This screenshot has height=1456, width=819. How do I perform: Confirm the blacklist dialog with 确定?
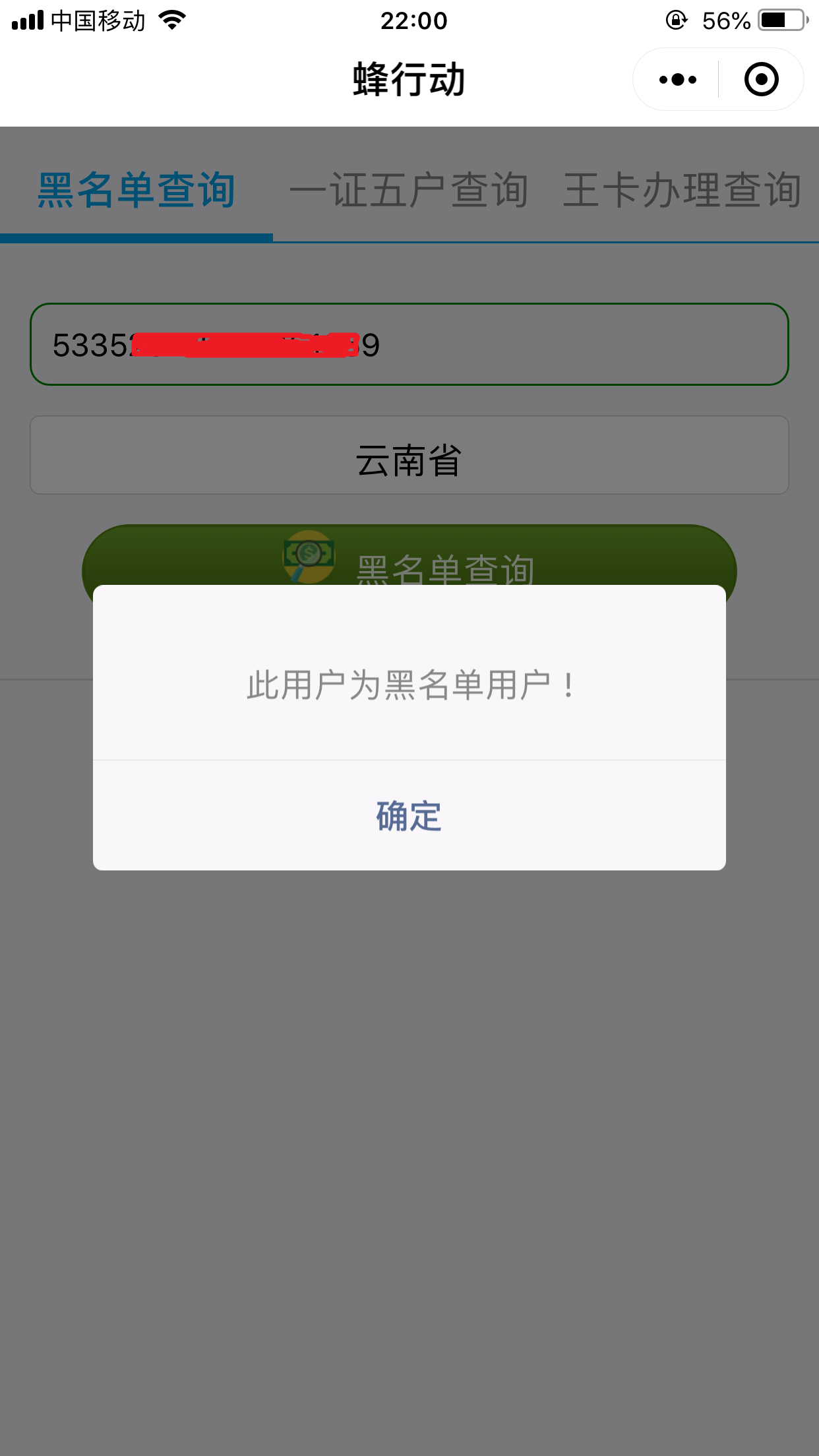(409, 816)
